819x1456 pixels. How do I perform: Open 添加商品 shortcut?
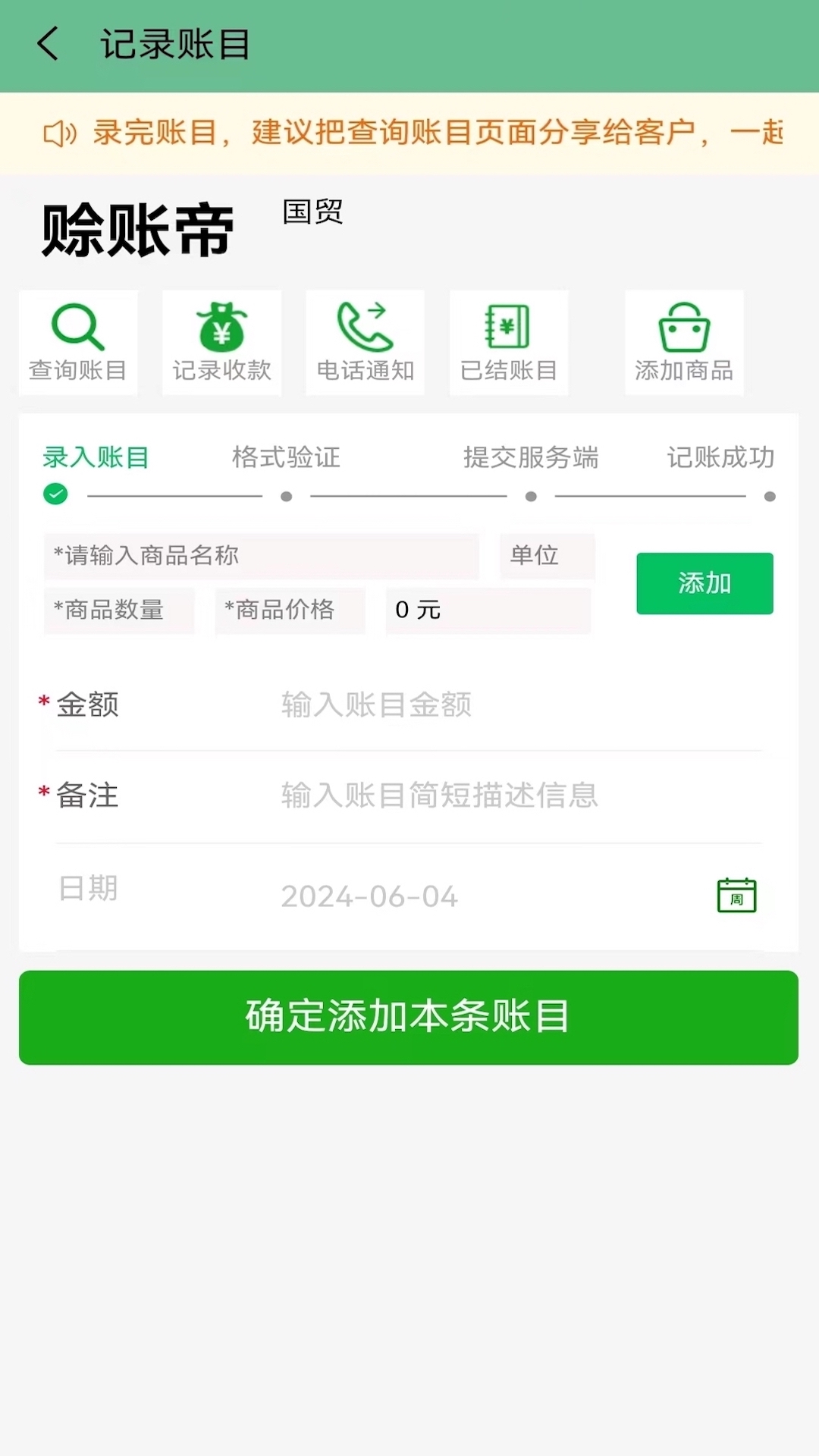pyautogui.click(x=684, y=343)
